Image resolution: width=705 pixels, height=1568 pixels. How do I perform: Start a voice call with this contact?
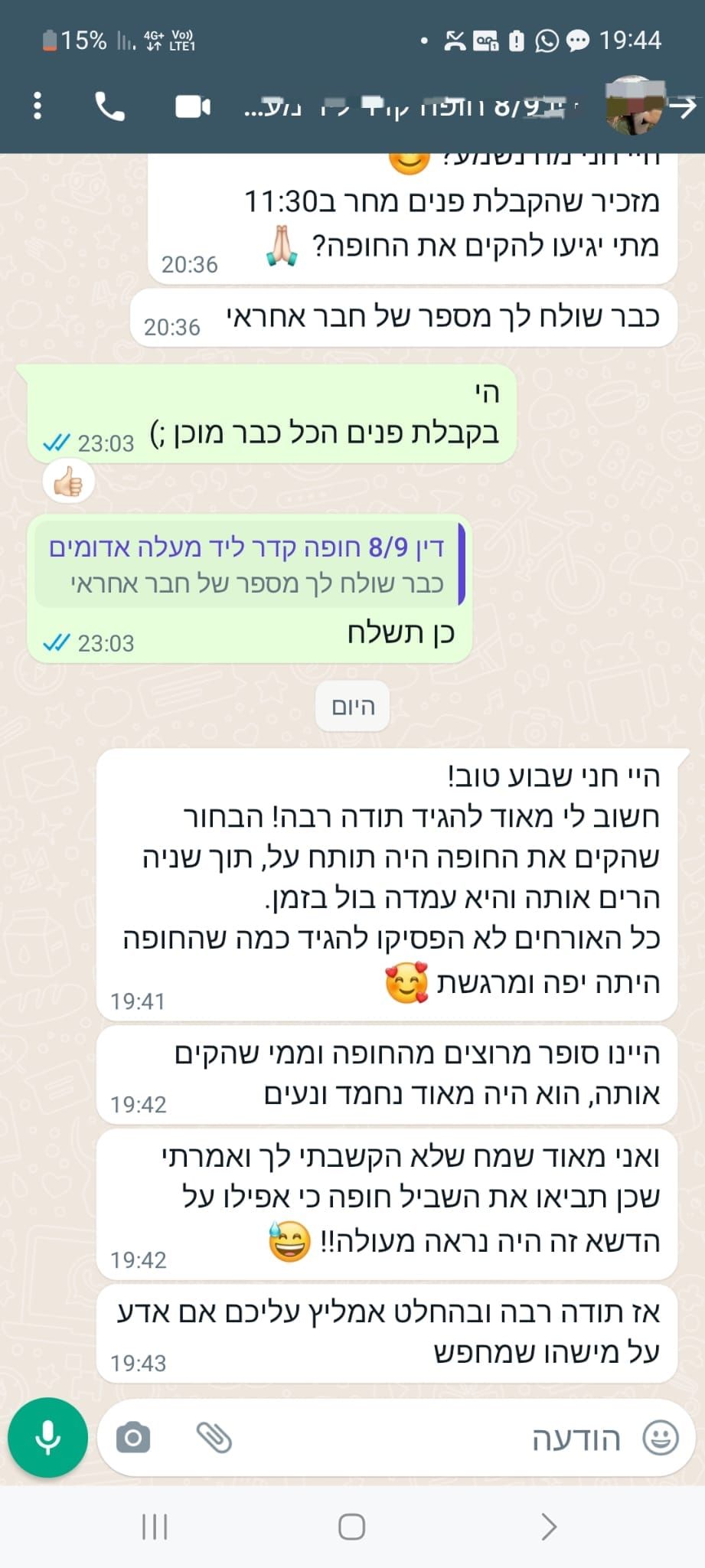109,106
